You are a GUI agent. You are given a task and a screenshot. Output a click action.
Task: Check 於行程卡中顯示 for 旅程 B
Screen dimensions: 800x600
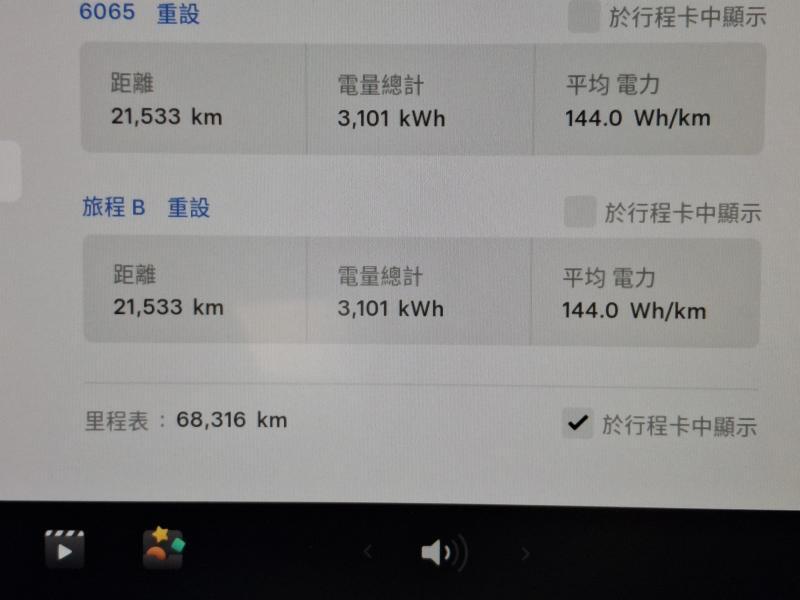580,212
